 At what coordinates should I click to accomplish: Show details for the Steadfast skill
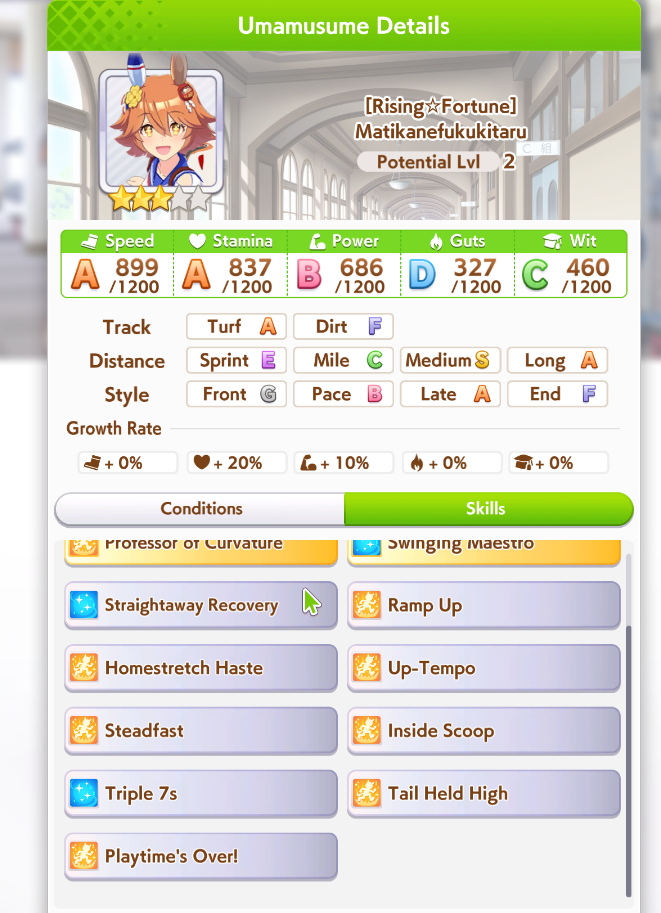click(201, 731)
